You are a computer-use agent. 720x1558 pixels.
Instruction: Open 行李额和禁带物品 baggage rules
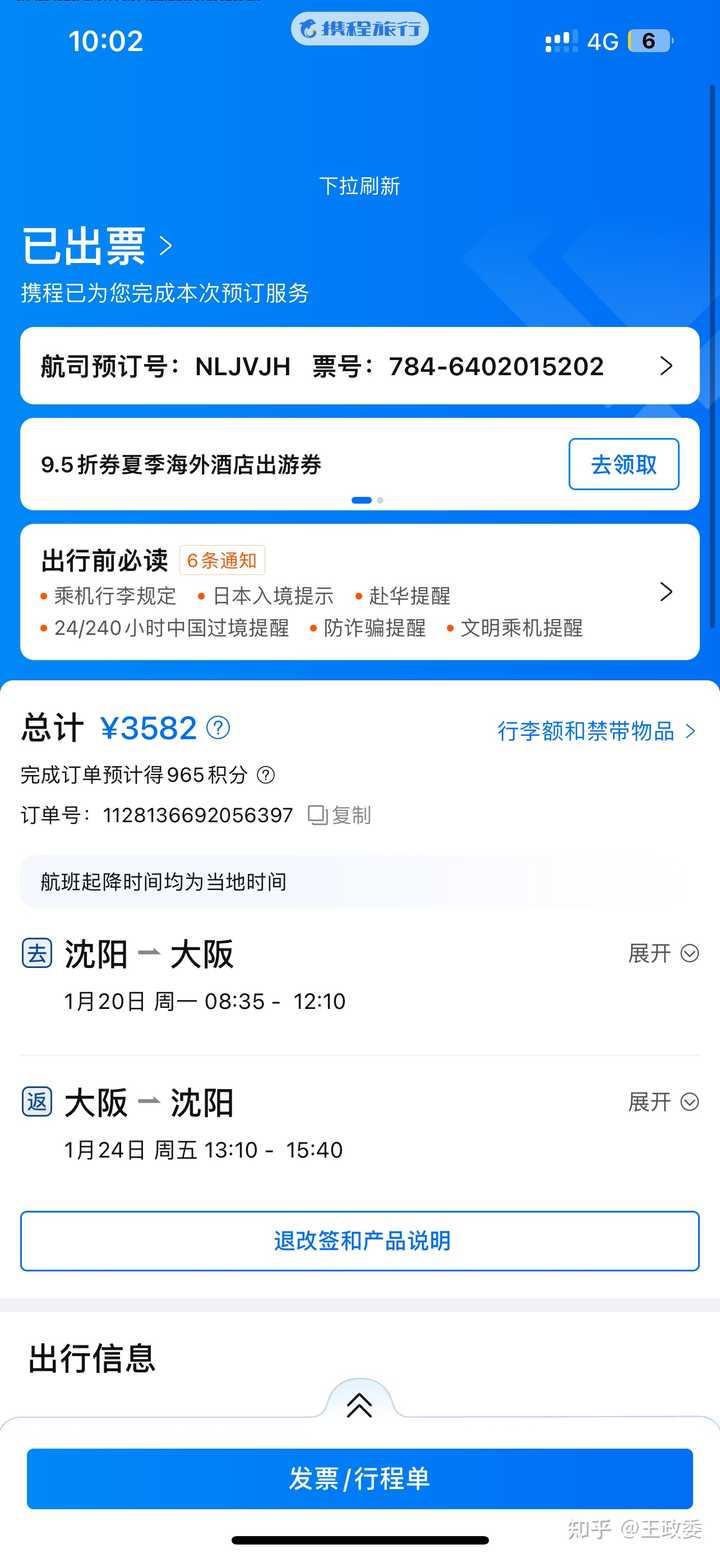pyautogui.click(x=596, y=731)
